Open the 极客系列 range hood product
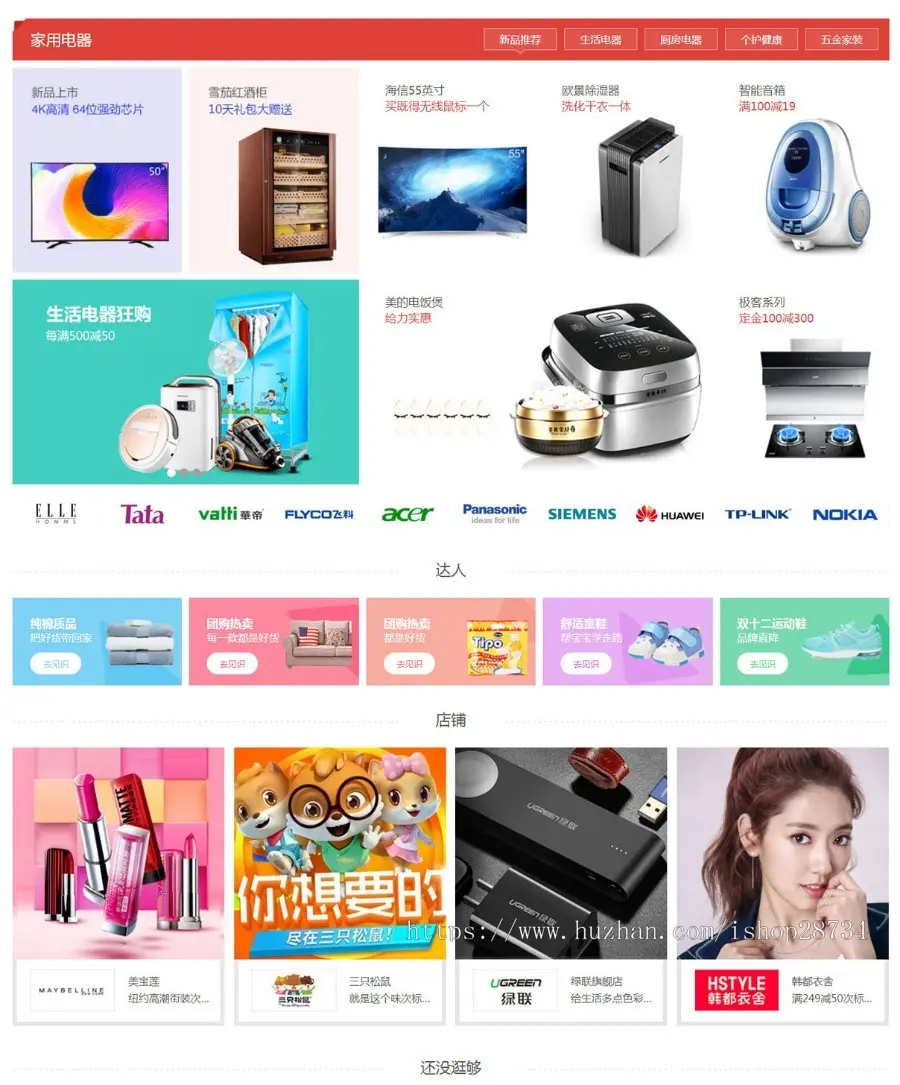This screenshot has width=900, height=1085. coord(805,380)
